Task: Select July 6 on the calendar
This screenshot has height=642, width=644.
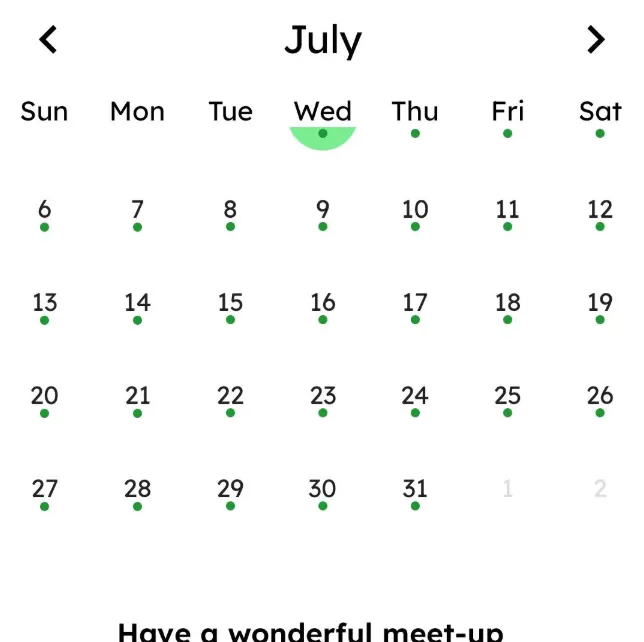Action: (45, 211)
